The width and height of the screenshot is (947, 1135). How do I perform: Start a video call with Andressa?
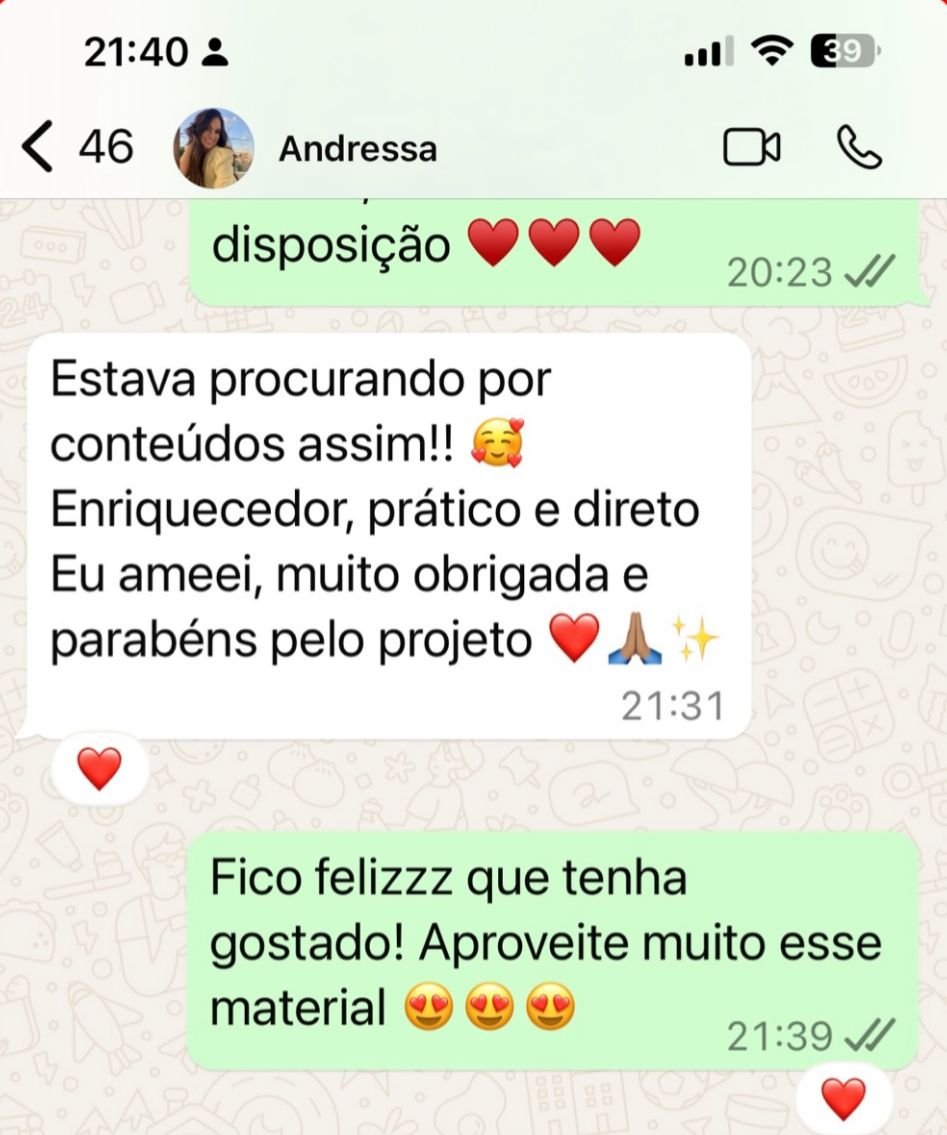(752, 147)
